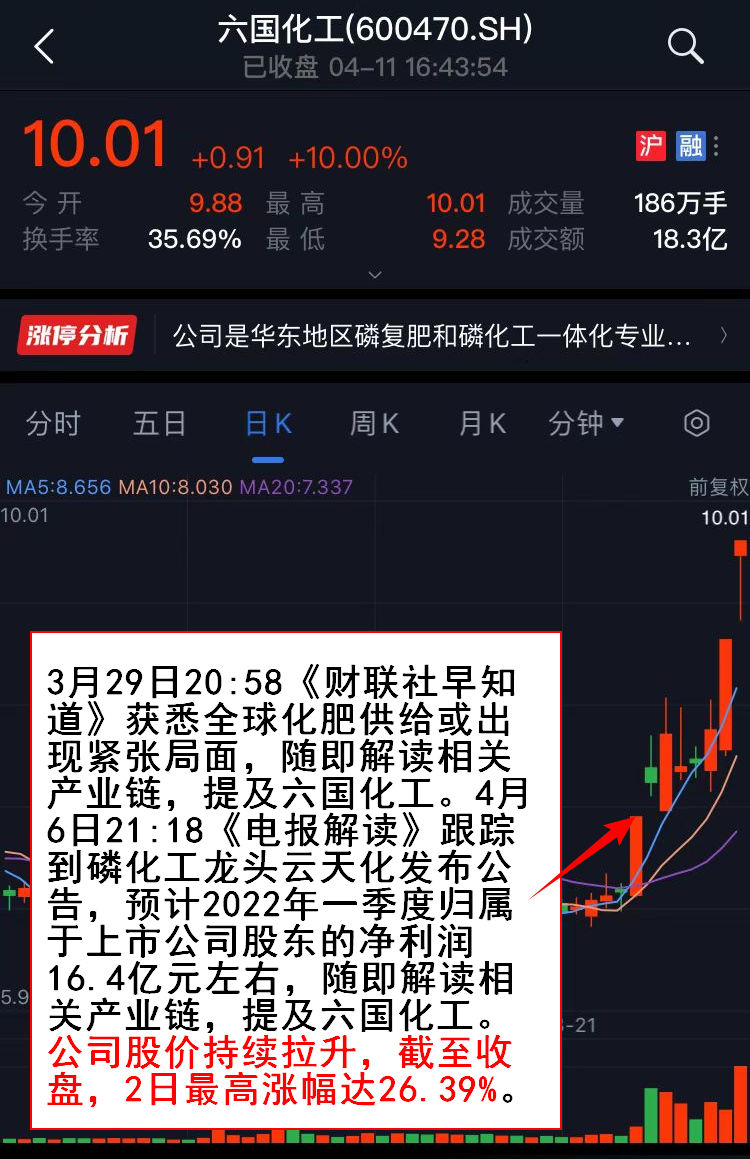This screenshot has height=1159, width=750.
Task: Switch to the 分时 chart tab
Action: (x=53, y=424)
